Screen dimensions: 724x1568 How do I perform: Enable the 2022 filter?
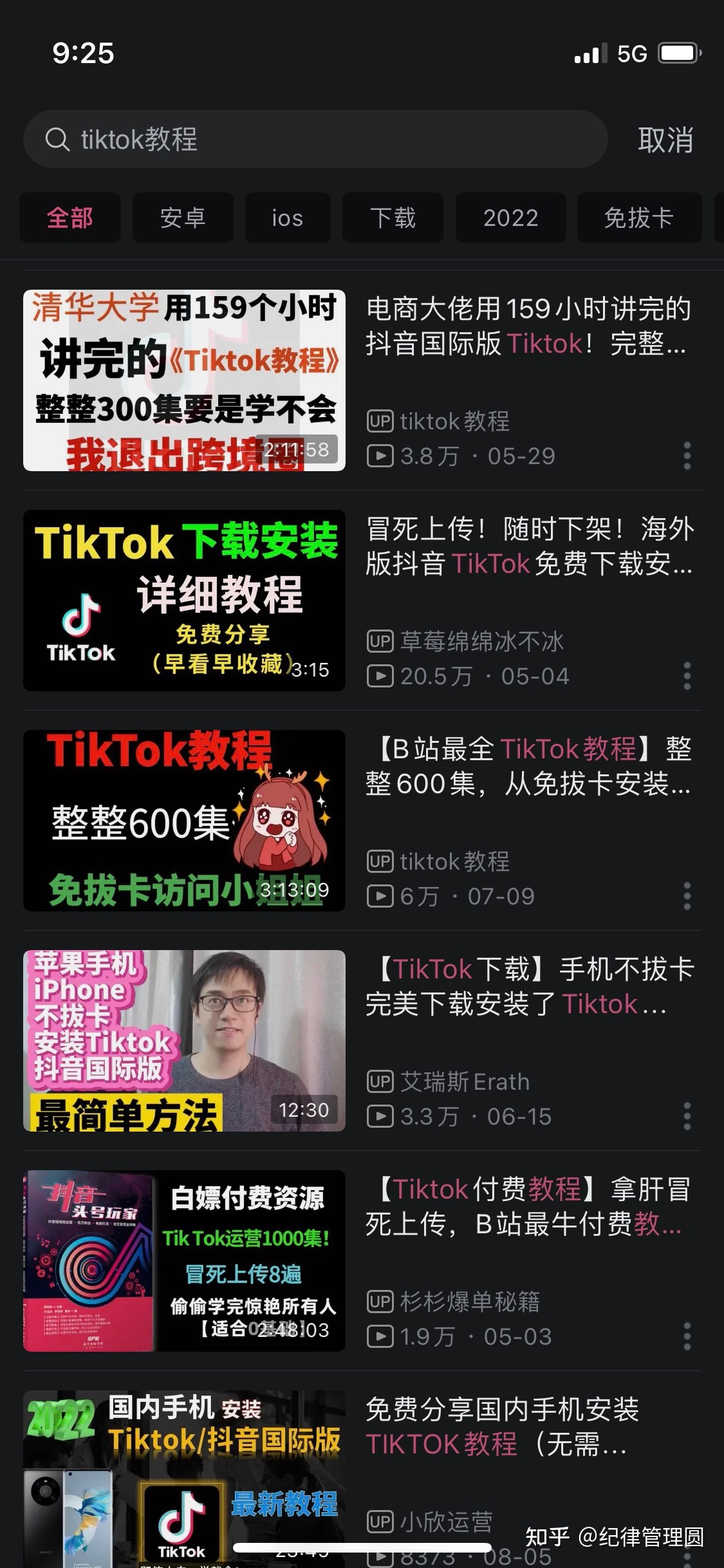tap(511, 218)
